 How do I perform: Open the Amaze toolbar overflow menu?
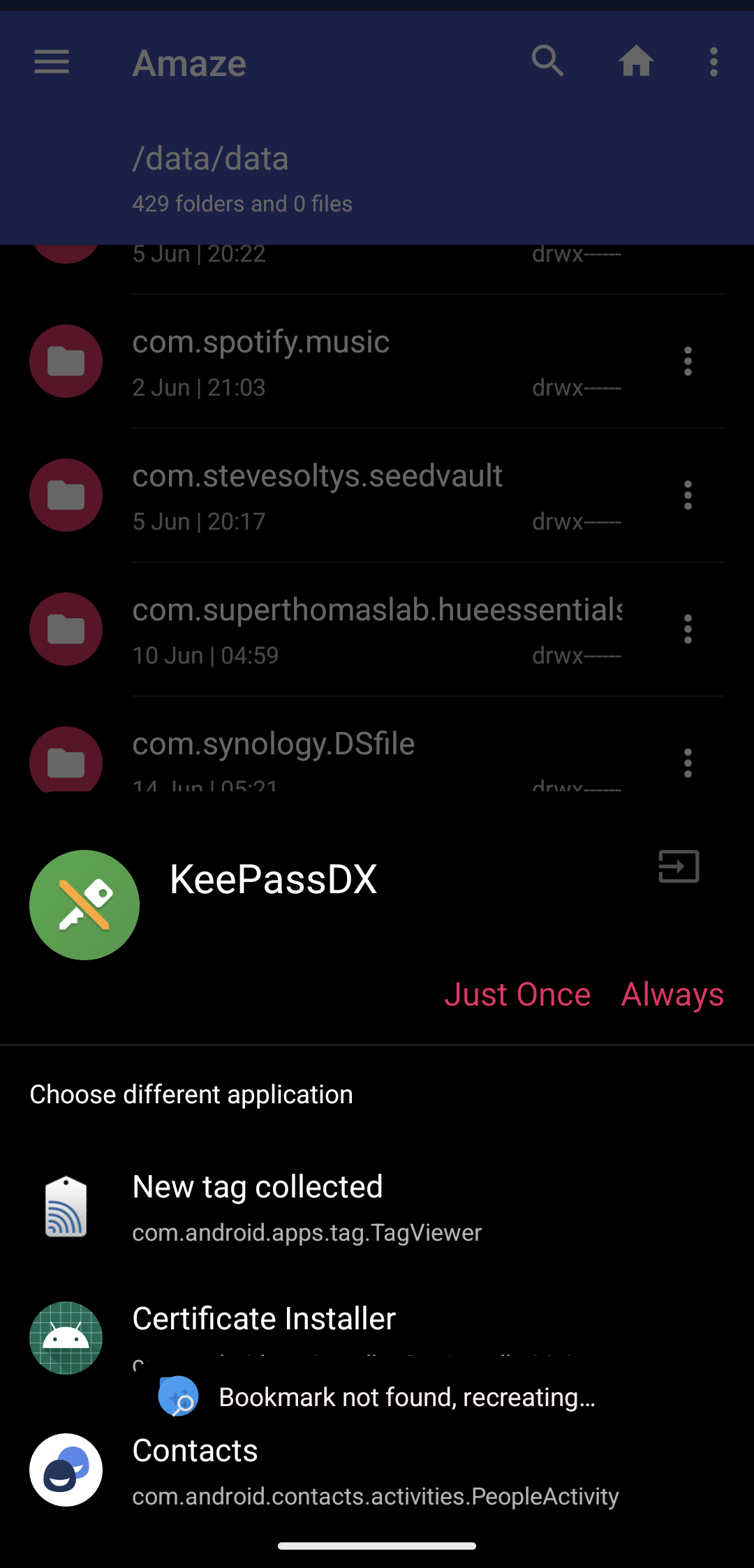pos(714,62)
